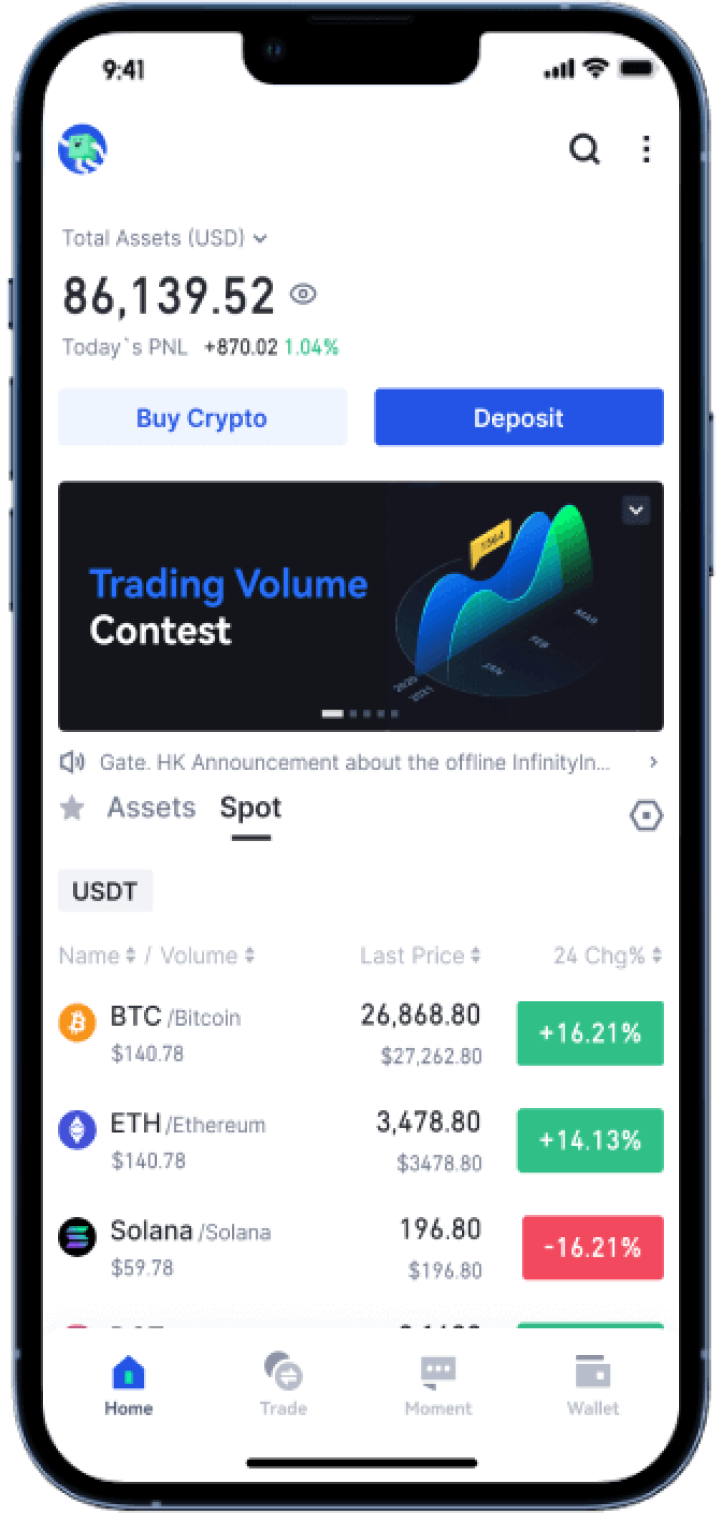Image resolution: width=722 pixels, height=1513 pixels.
Task: Open the hexagon settings icon
Action: (646, 816)
